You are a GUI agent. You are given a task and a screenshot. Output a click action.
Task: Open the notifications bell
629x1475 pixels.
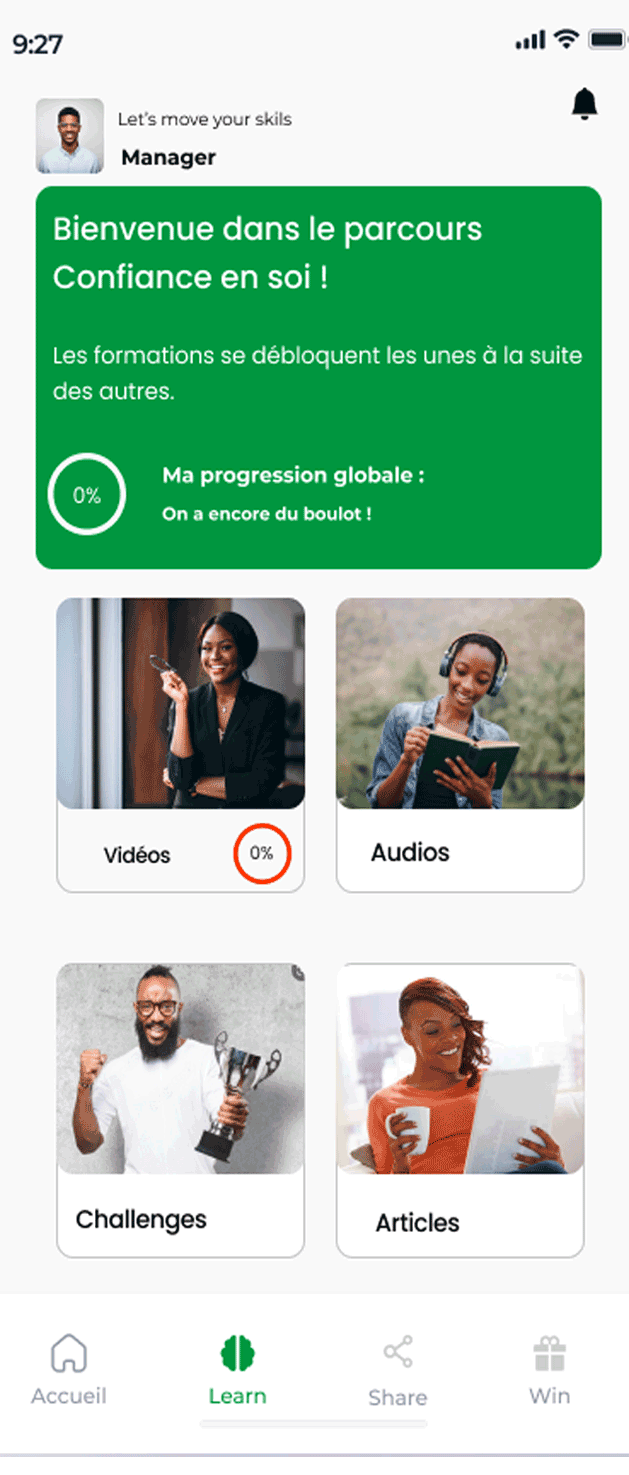point(584,104)
